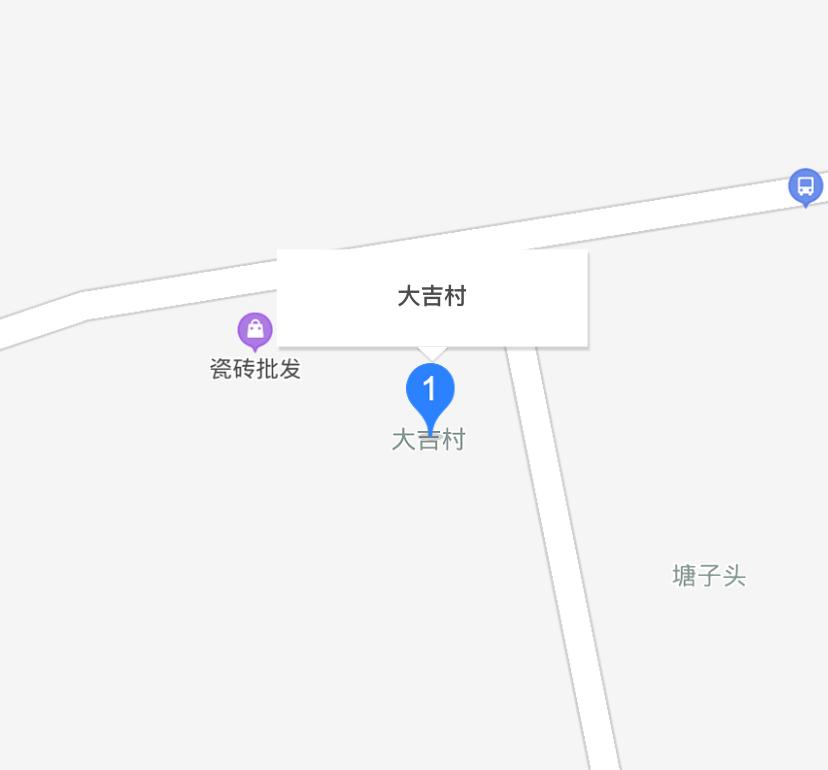
Task: Select the 瓷砖批发 shop marker
Action: pyautogui.click(x=255, y=330)
